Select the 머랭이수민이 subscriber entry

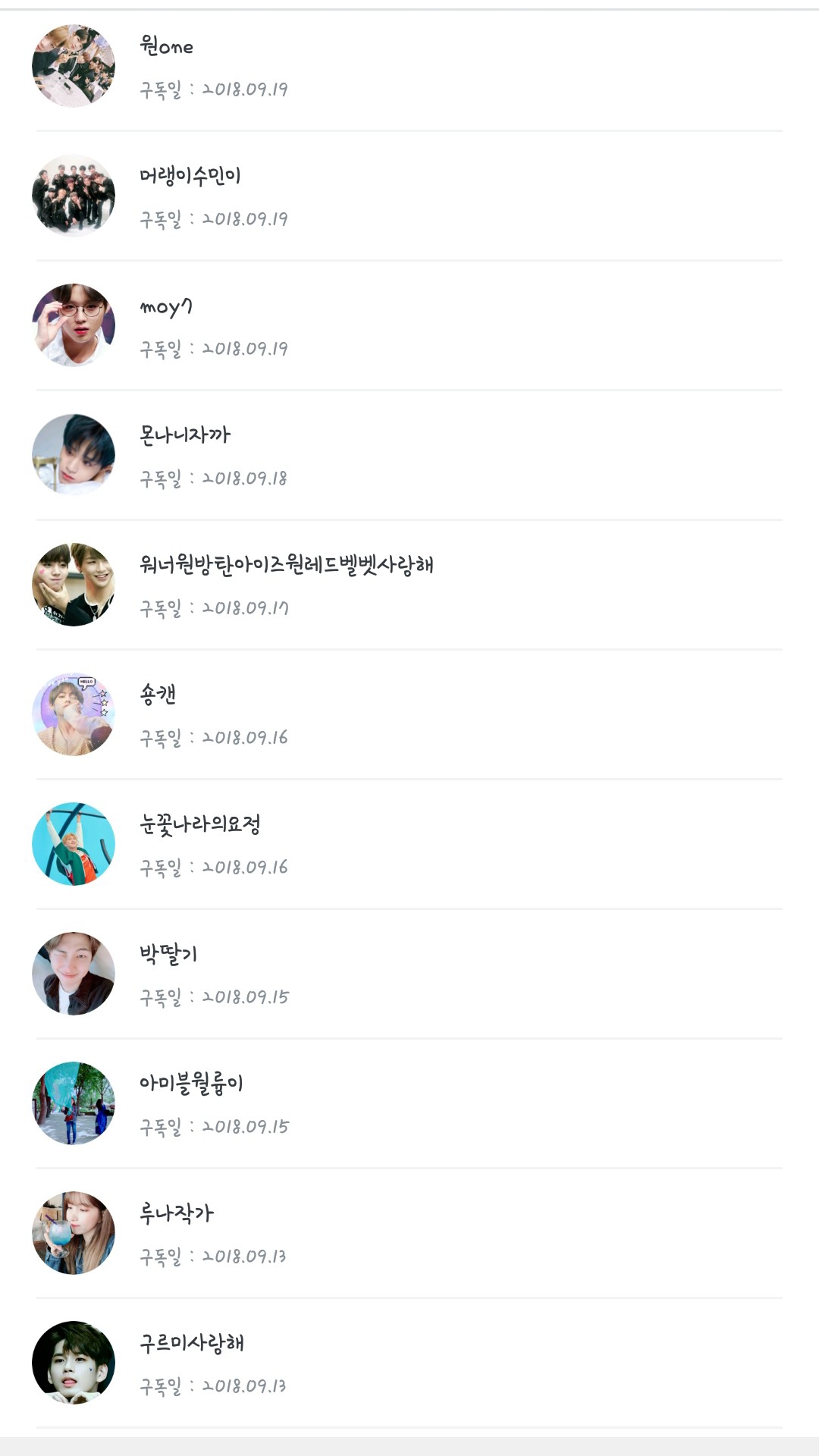409,196
